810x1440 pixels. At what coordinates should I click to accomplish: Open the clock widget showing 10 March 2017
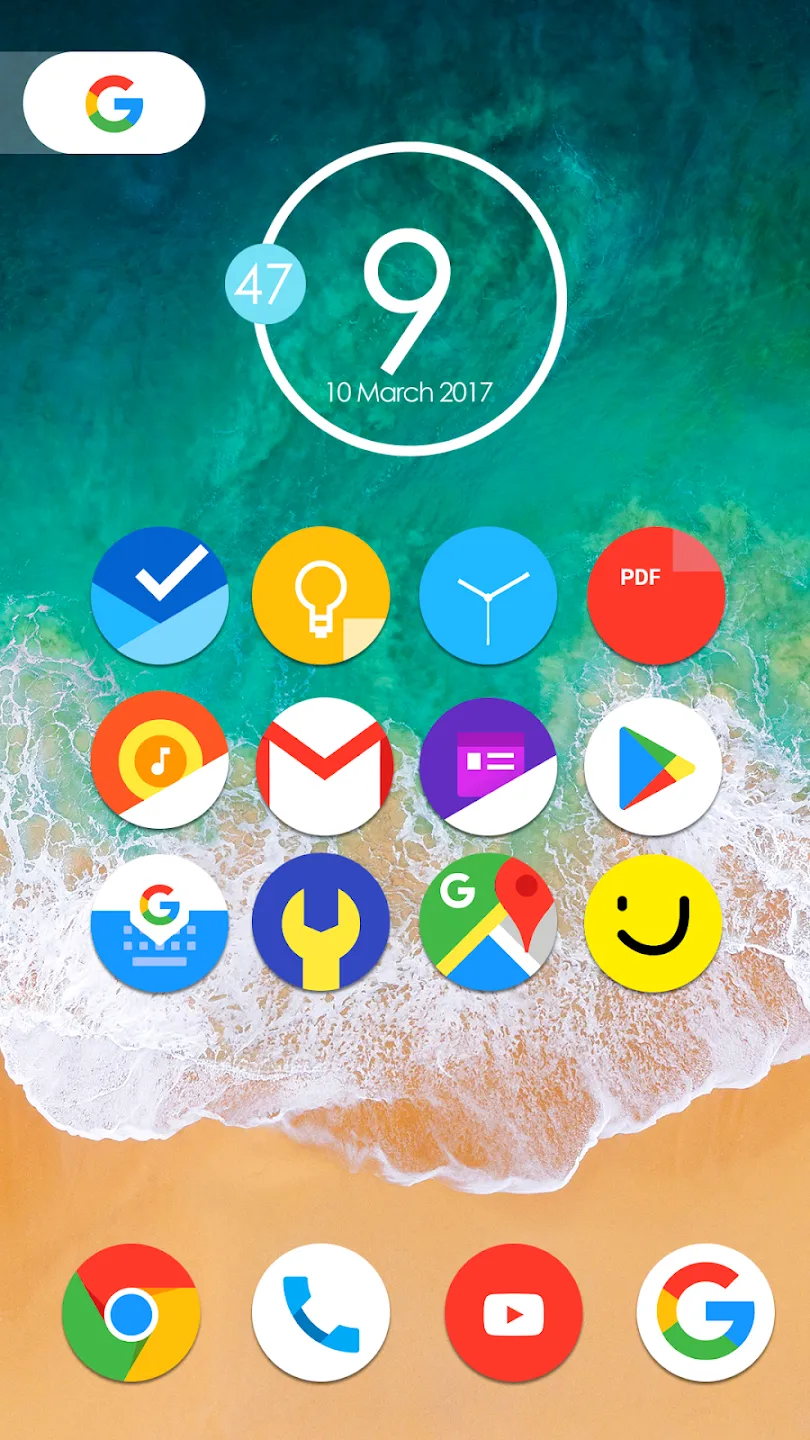(409, 299)
